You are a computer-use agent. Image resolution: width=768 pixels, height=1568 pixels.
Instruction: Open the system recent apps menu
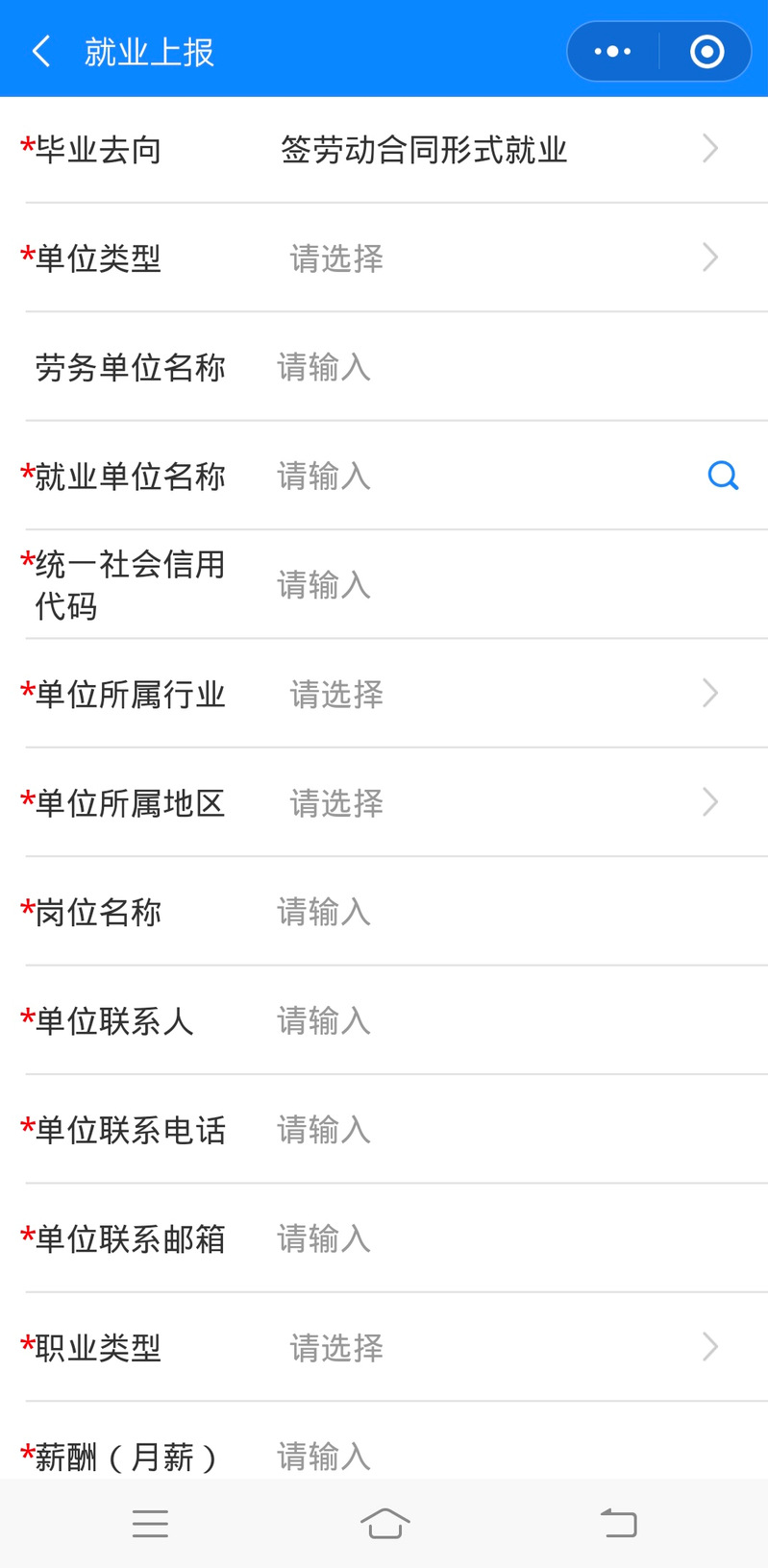pyautogui.click(x=150, y=1523)
